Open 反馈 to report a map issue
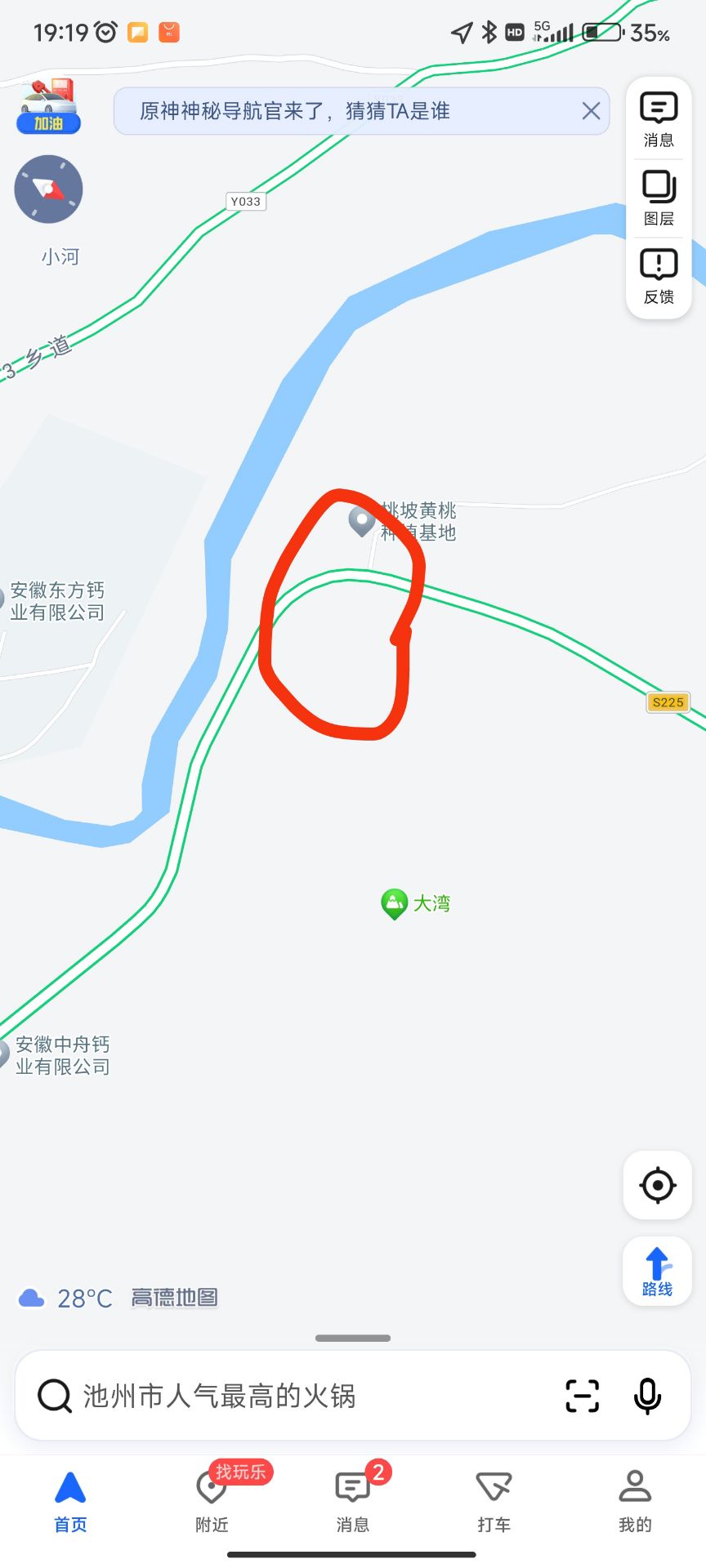The width and height of the screenshot is (706, 1568). click(659, 276)
